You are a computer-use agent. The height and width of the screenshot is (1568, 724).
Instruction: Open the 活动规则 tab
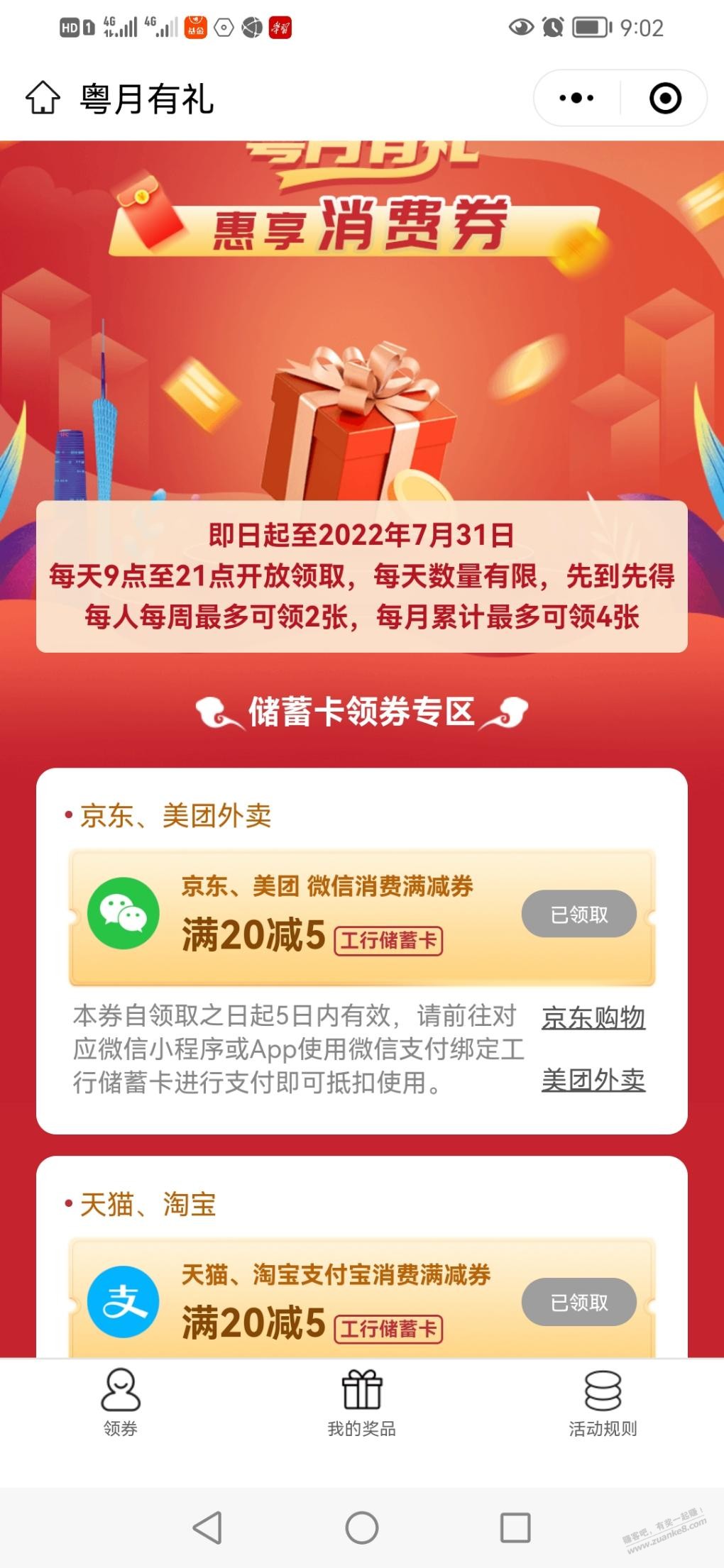[603, 1404]
